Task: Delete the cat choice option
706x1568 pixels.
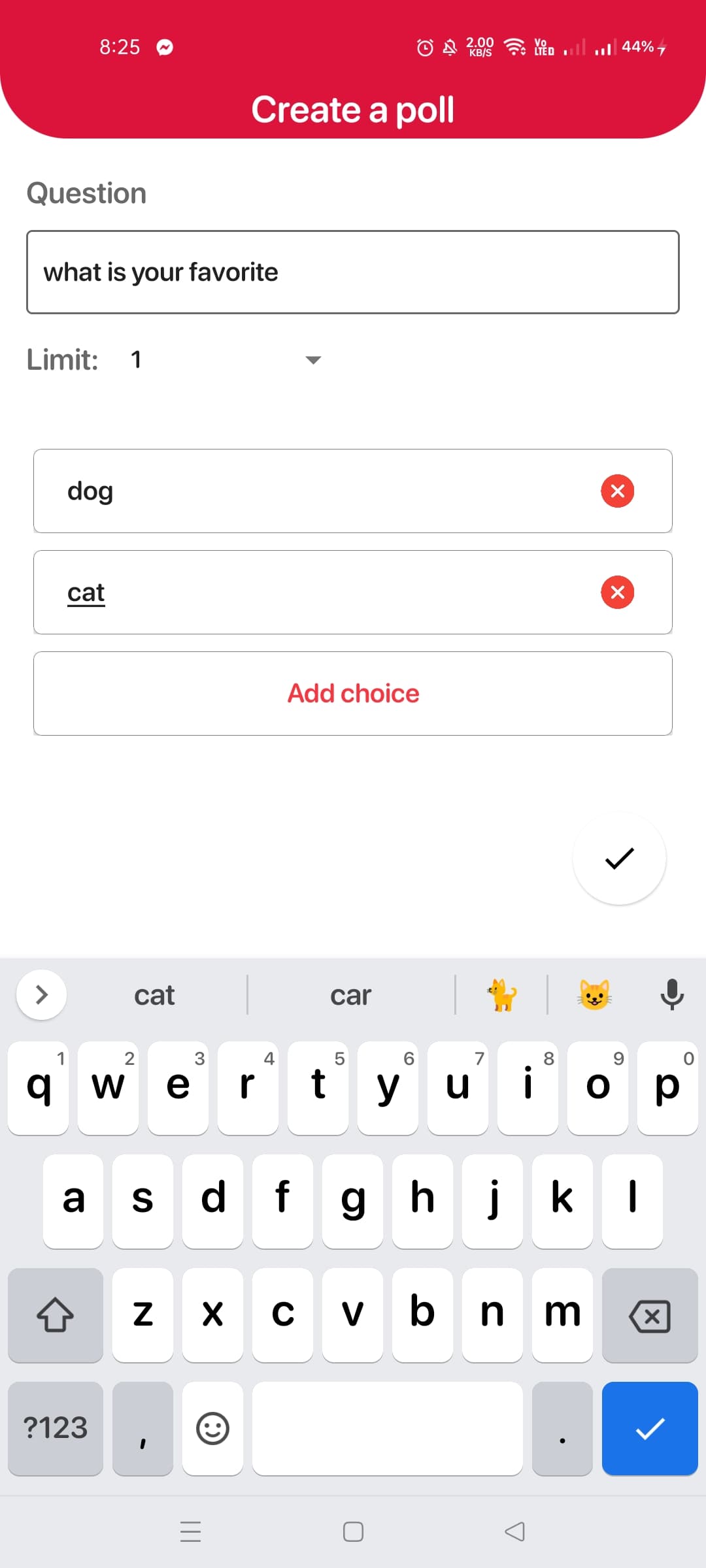Action: (617, 593)
